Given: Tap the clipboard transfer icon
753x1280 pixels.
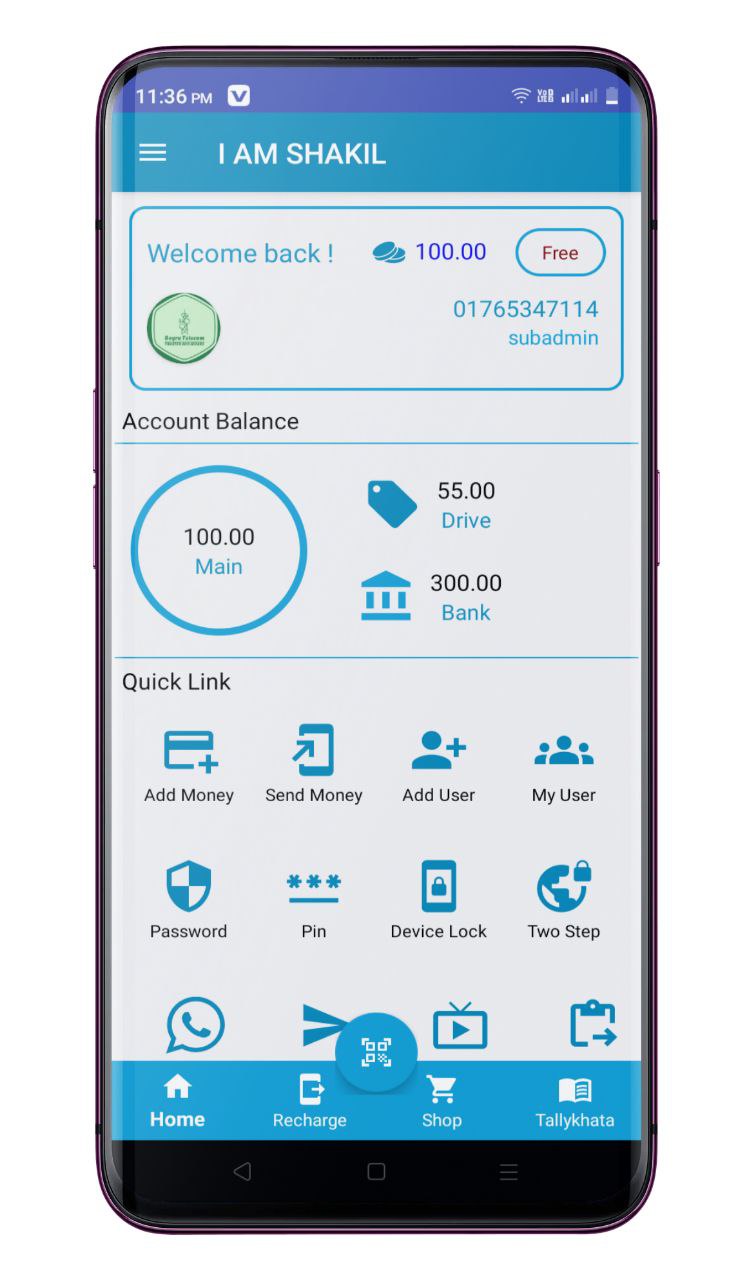Looking at the screenshot, I should (592, 1025).
